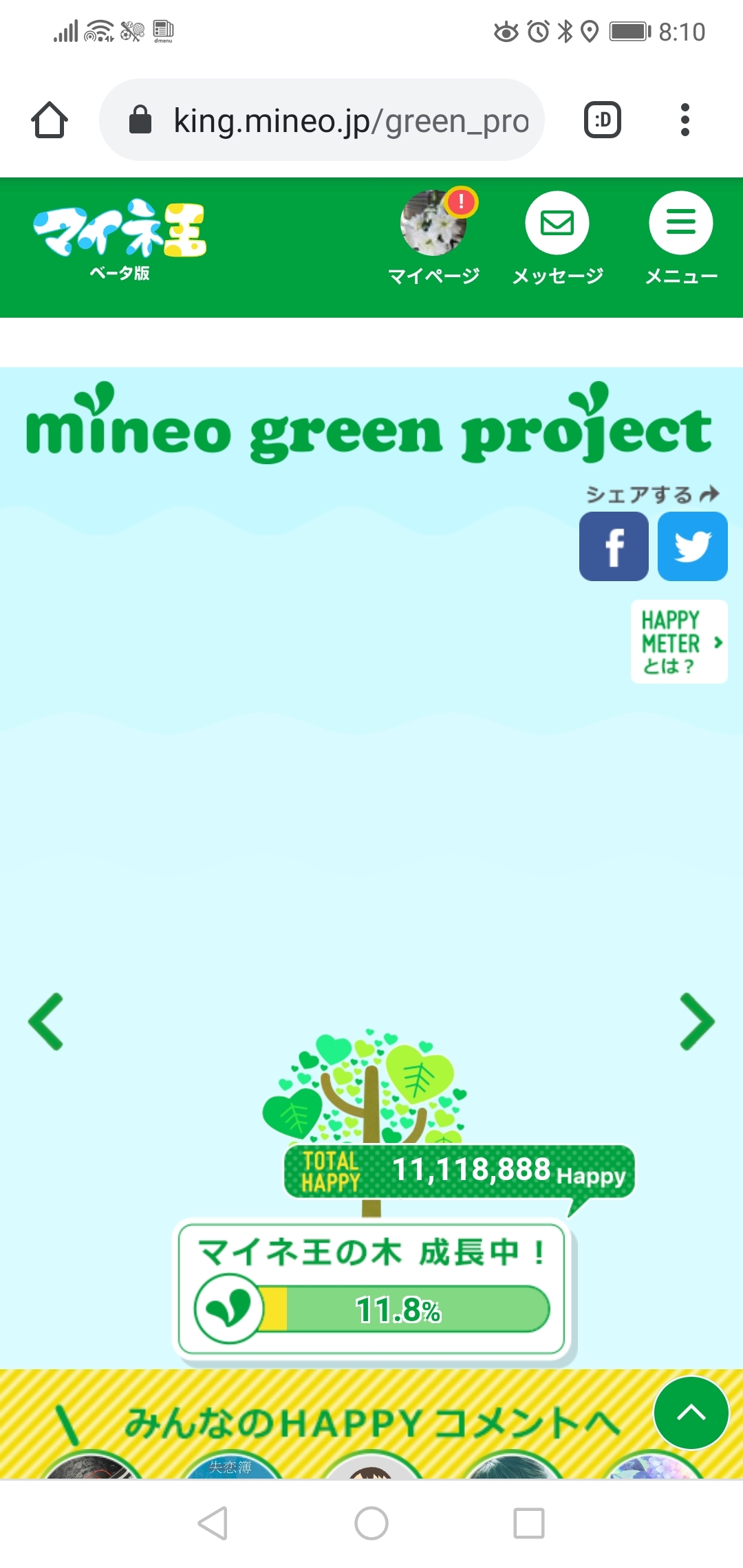Open メニュー using the hamburger icon
The width and height of the screenshot is (743, 1568).
pos(680,222)
